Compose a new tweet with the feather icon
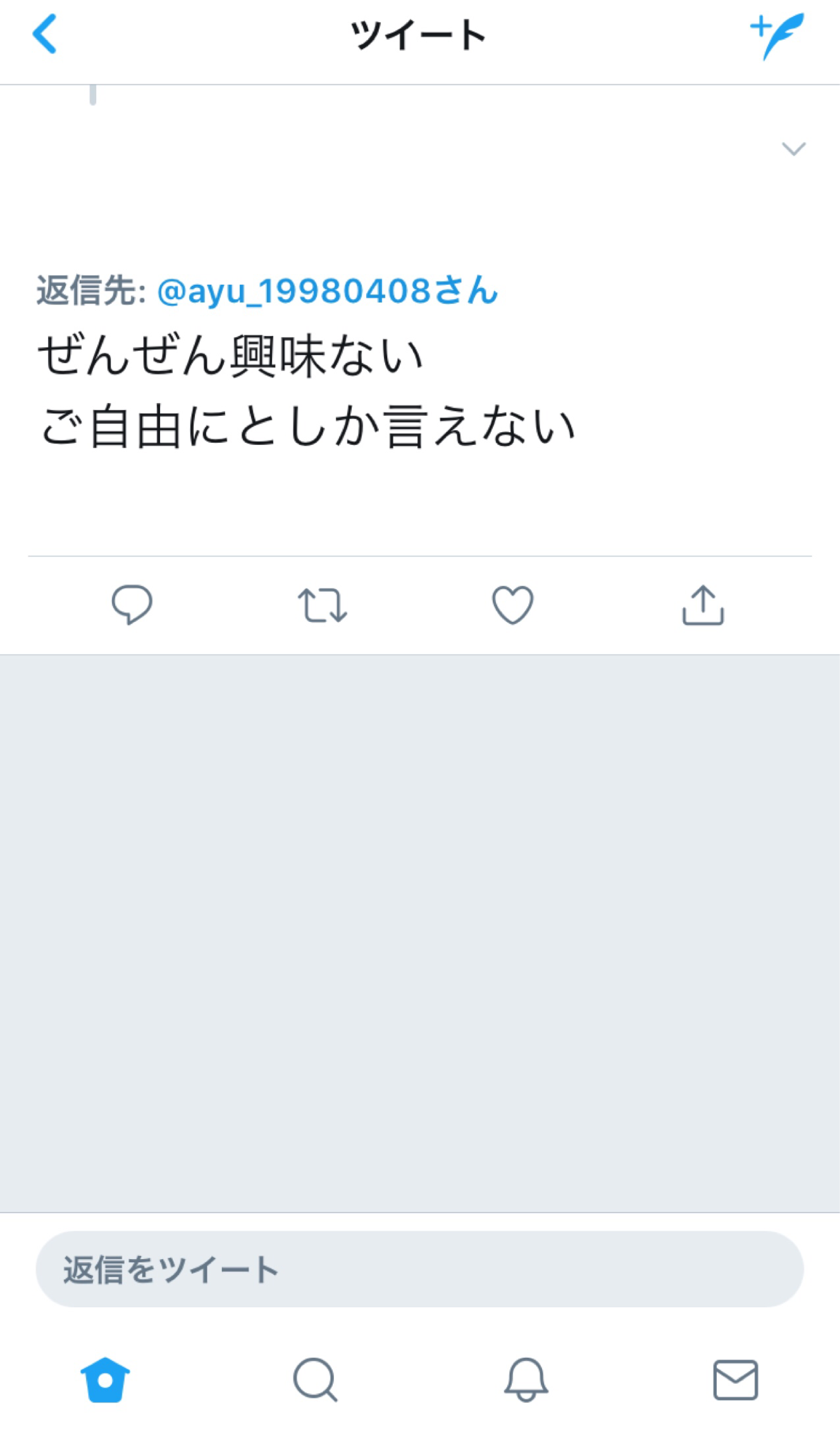840x1435 pixels. click(777, 35)
